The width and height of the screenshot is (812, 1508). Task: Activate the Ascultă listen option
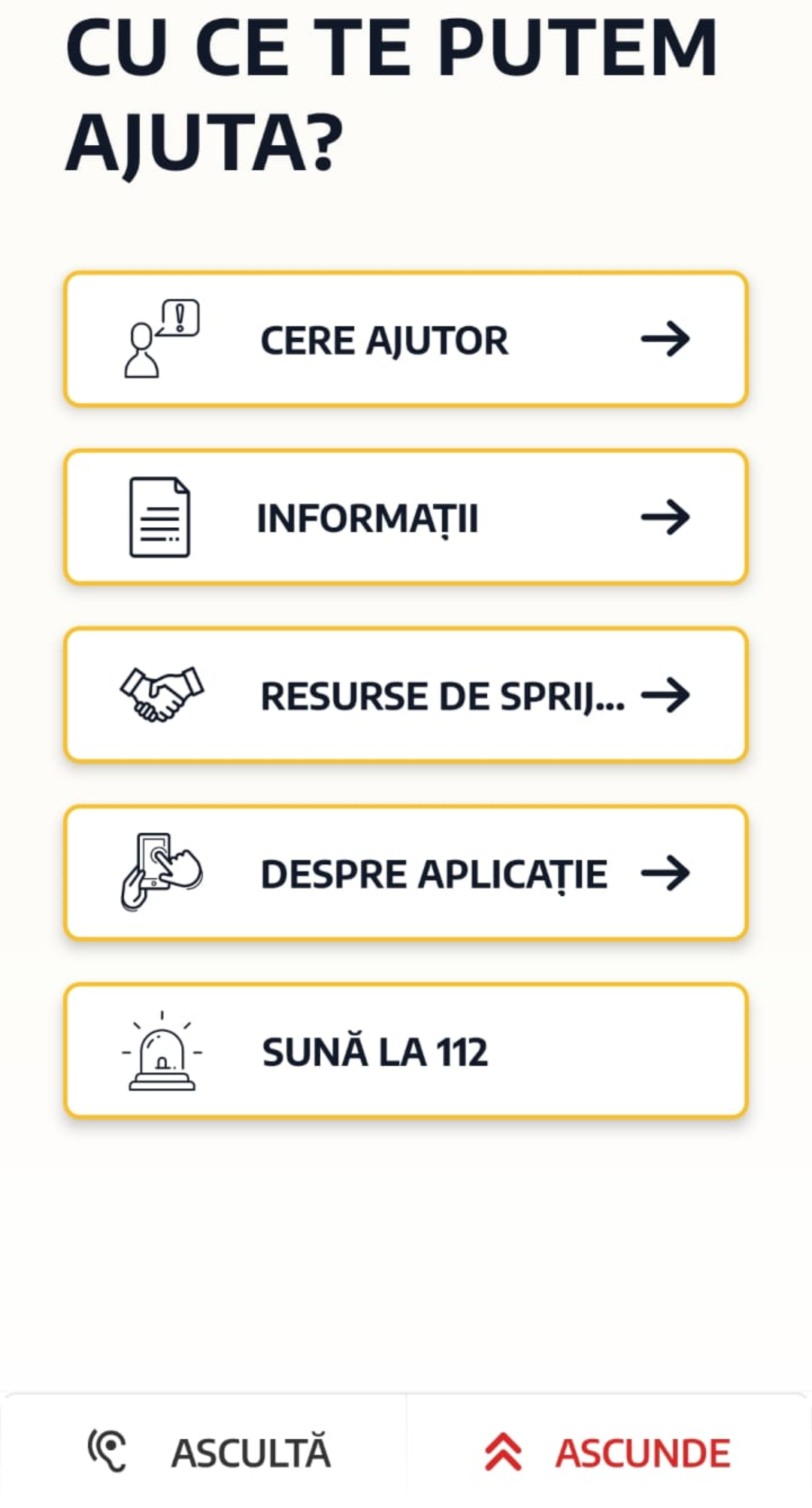click(x=209, y=1452)
